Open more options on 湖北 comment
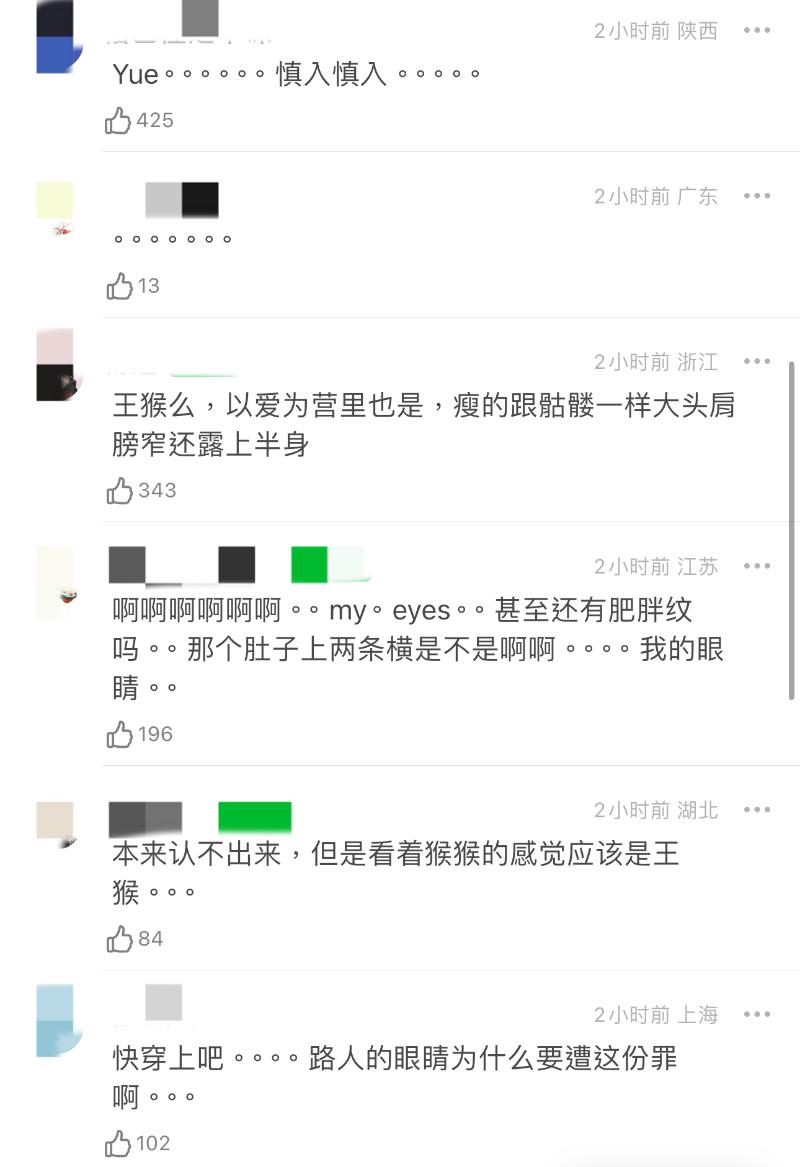Viewport: 800px width, 1167px height. pos(757,810)
